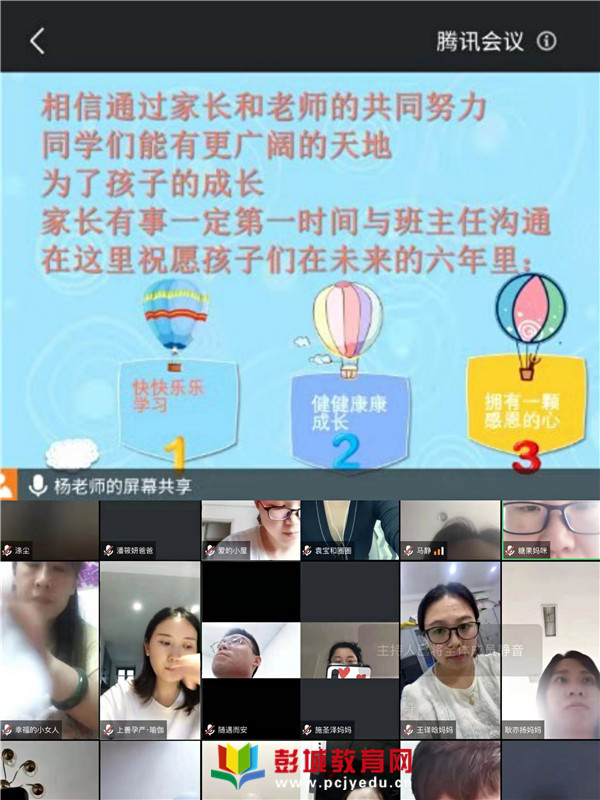
Task: Open 杨老师's shared screen view
Action: click(x=300, y=270)
